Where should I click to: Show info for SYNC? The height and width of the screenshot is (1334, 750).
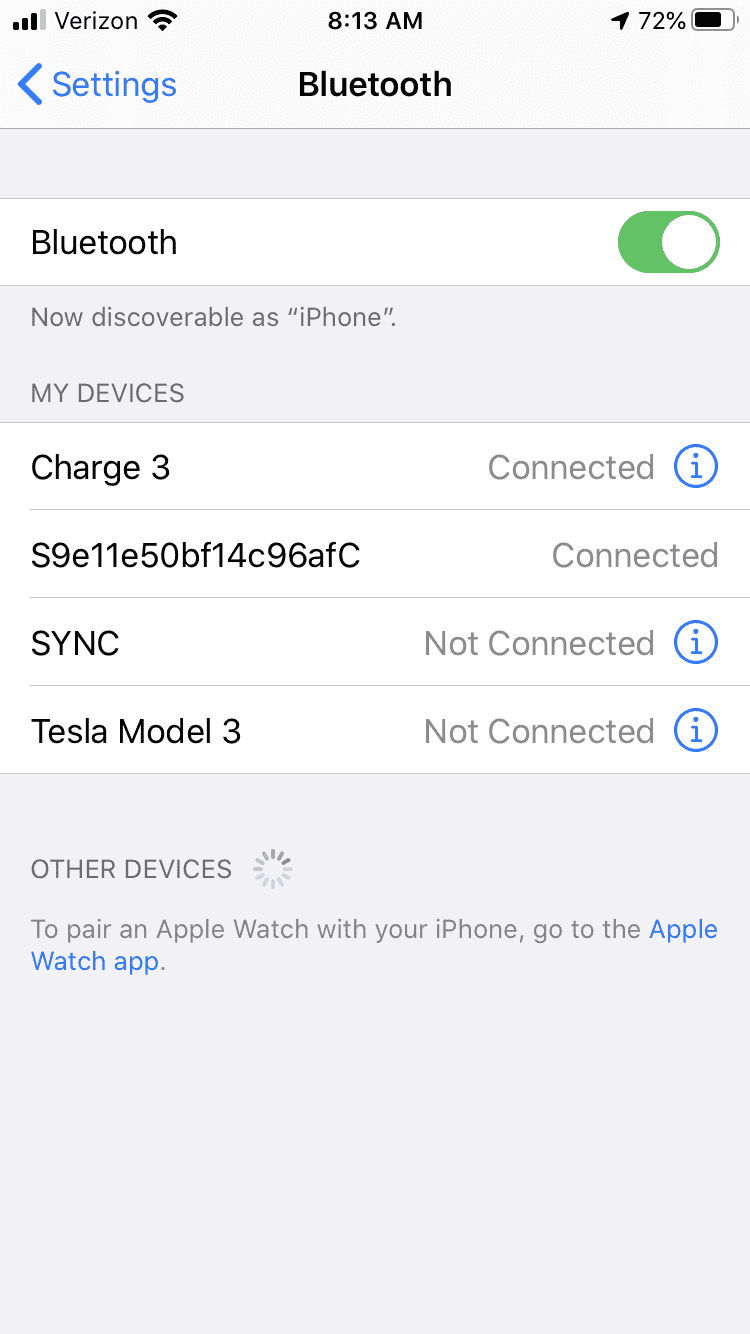point(696,643)
